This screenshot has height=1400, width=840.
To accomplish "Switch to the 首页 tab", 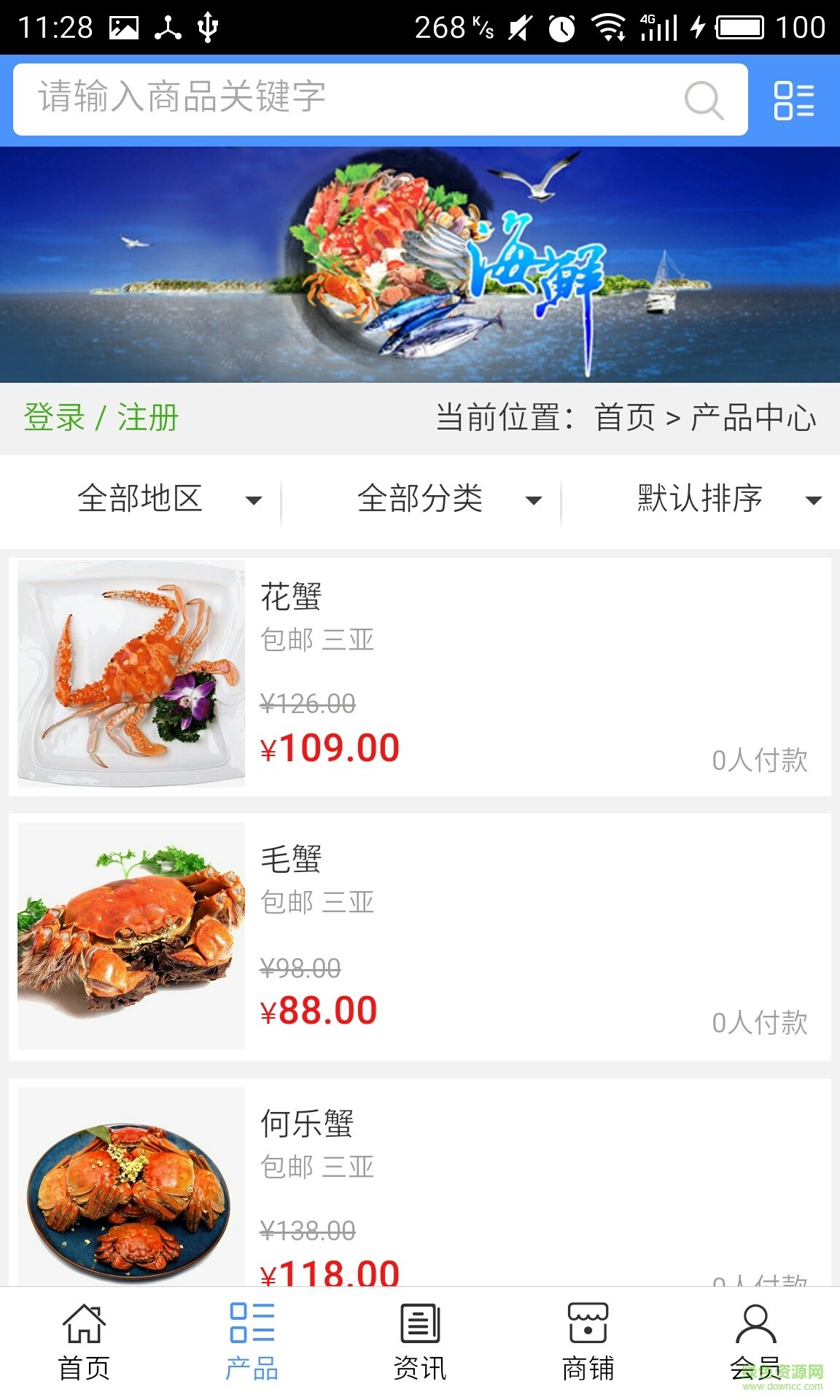I will coord(84,1343).
